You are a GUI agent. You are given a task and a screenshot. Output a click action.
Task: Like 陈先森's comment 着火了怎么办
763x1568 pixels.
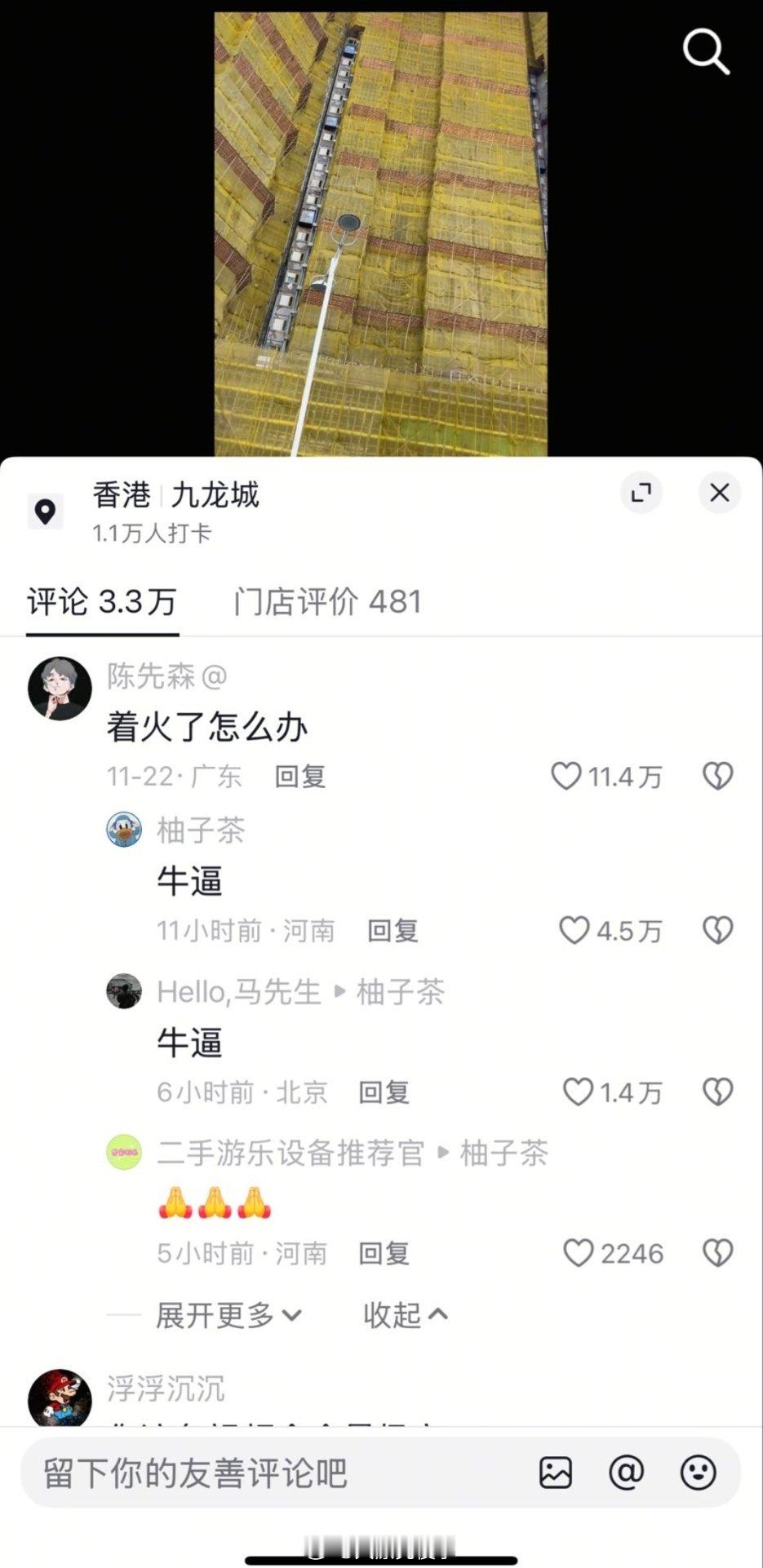[568, 777]
